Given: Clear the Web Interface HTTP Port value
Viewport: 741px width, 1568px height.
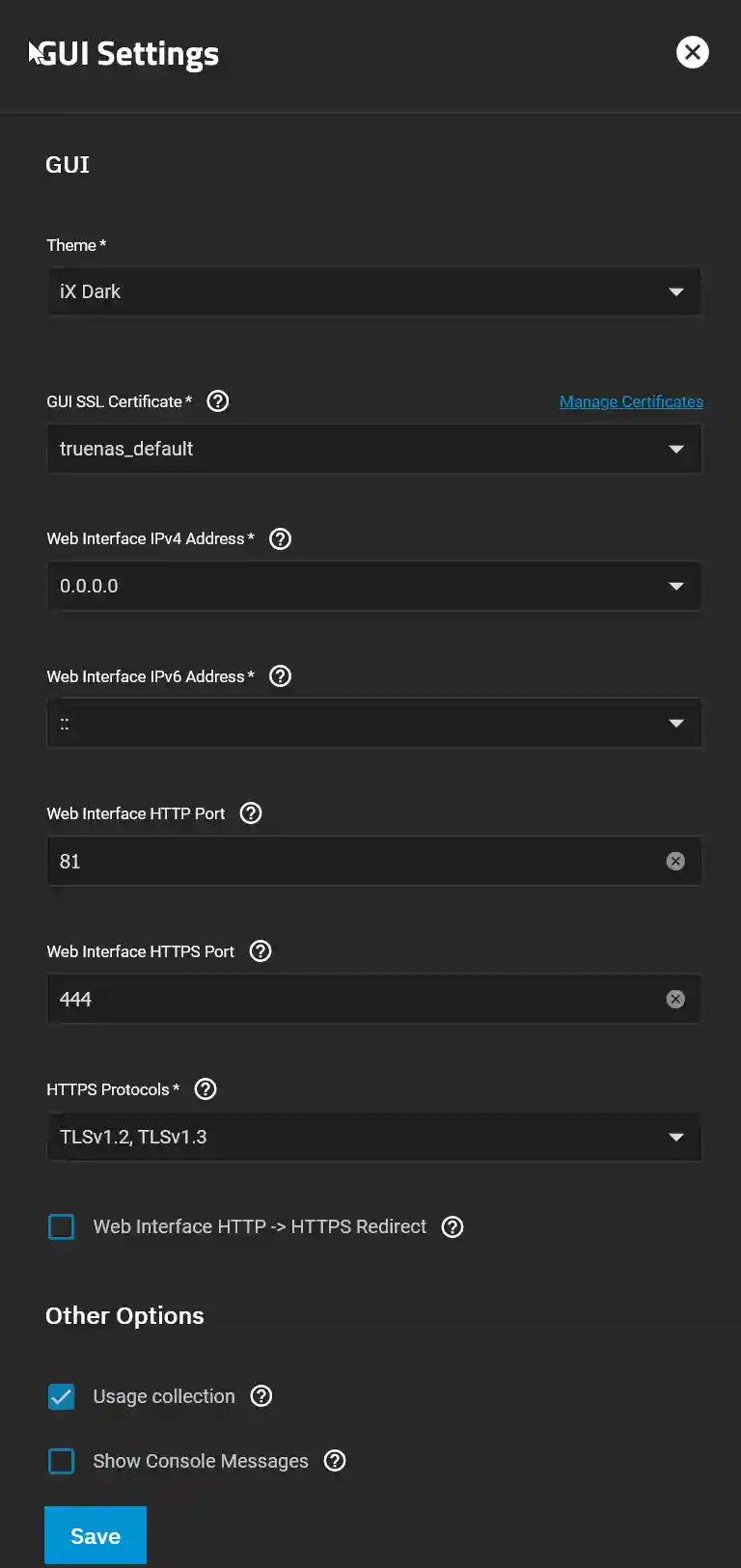Looking at the screenshot, I should (675, 861).
